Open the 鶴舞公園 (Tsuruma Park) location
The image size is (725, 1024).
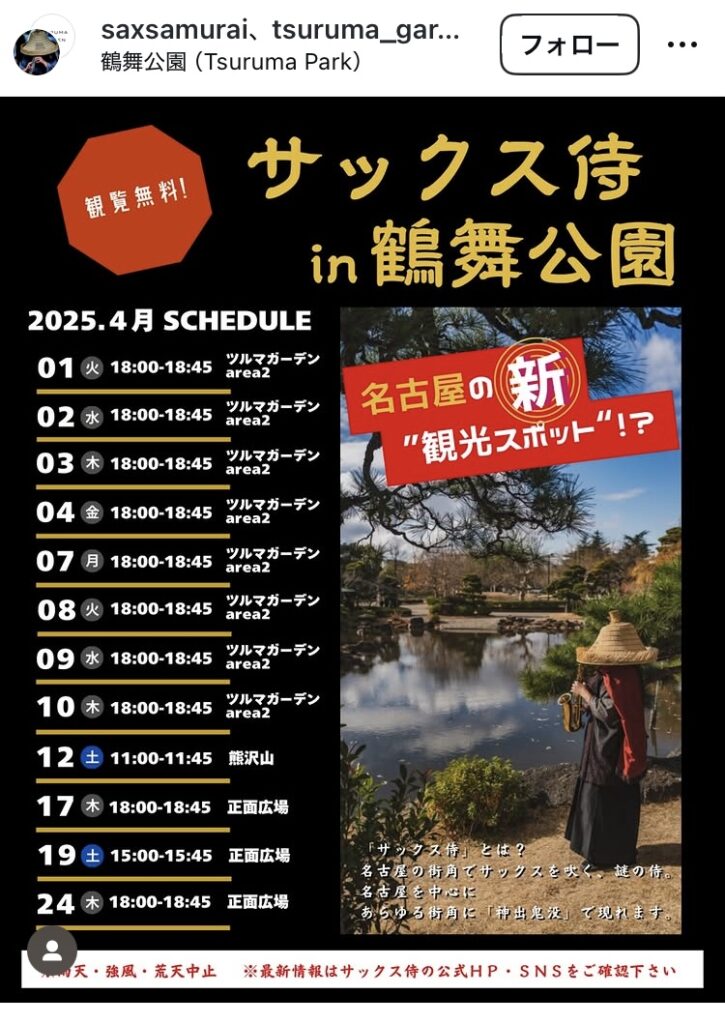pyautogui.click(x=231, y=62)
